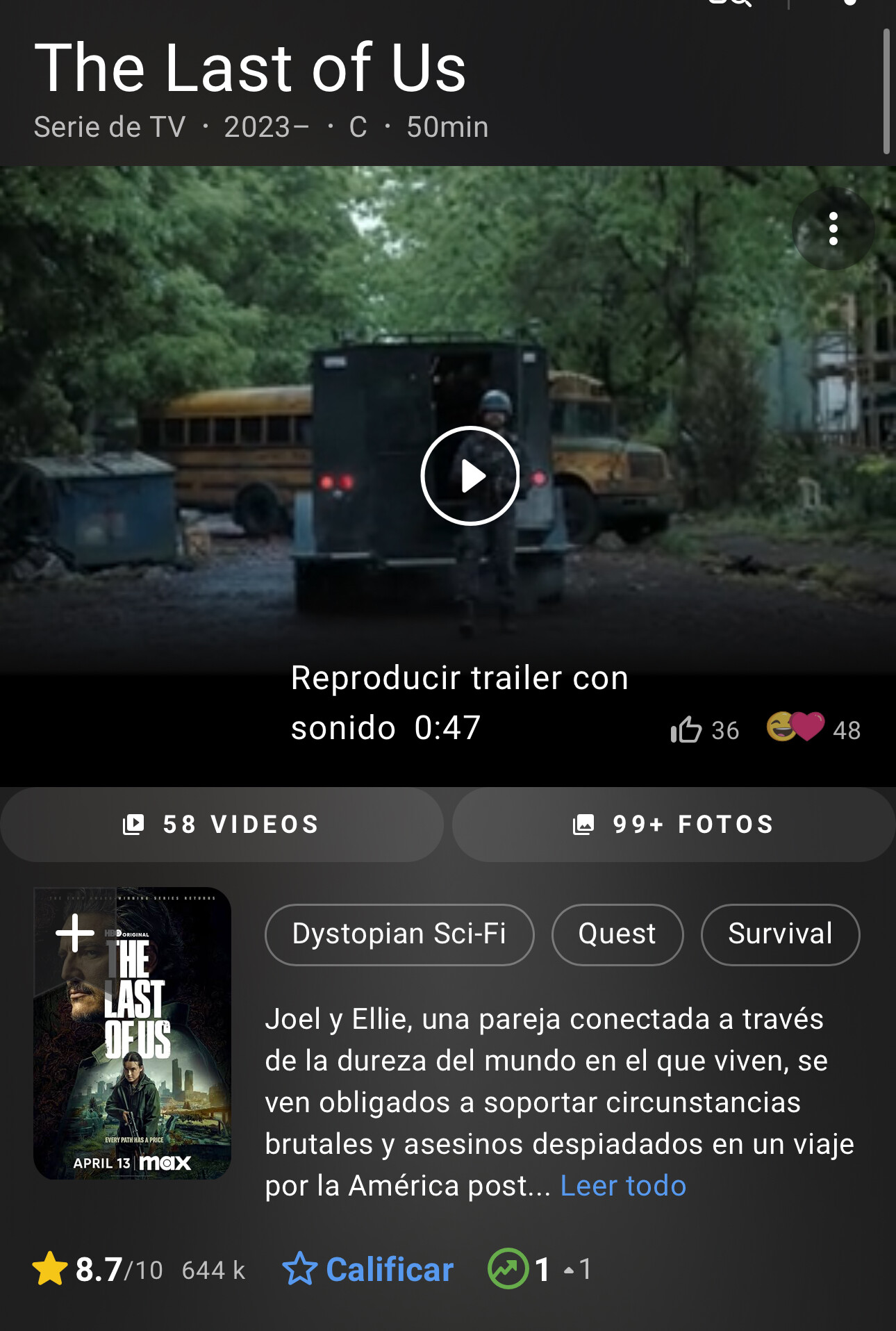Rate the series with Calificar
This screenshot has height=1331, width=896.
click(x=368, y=1269)
